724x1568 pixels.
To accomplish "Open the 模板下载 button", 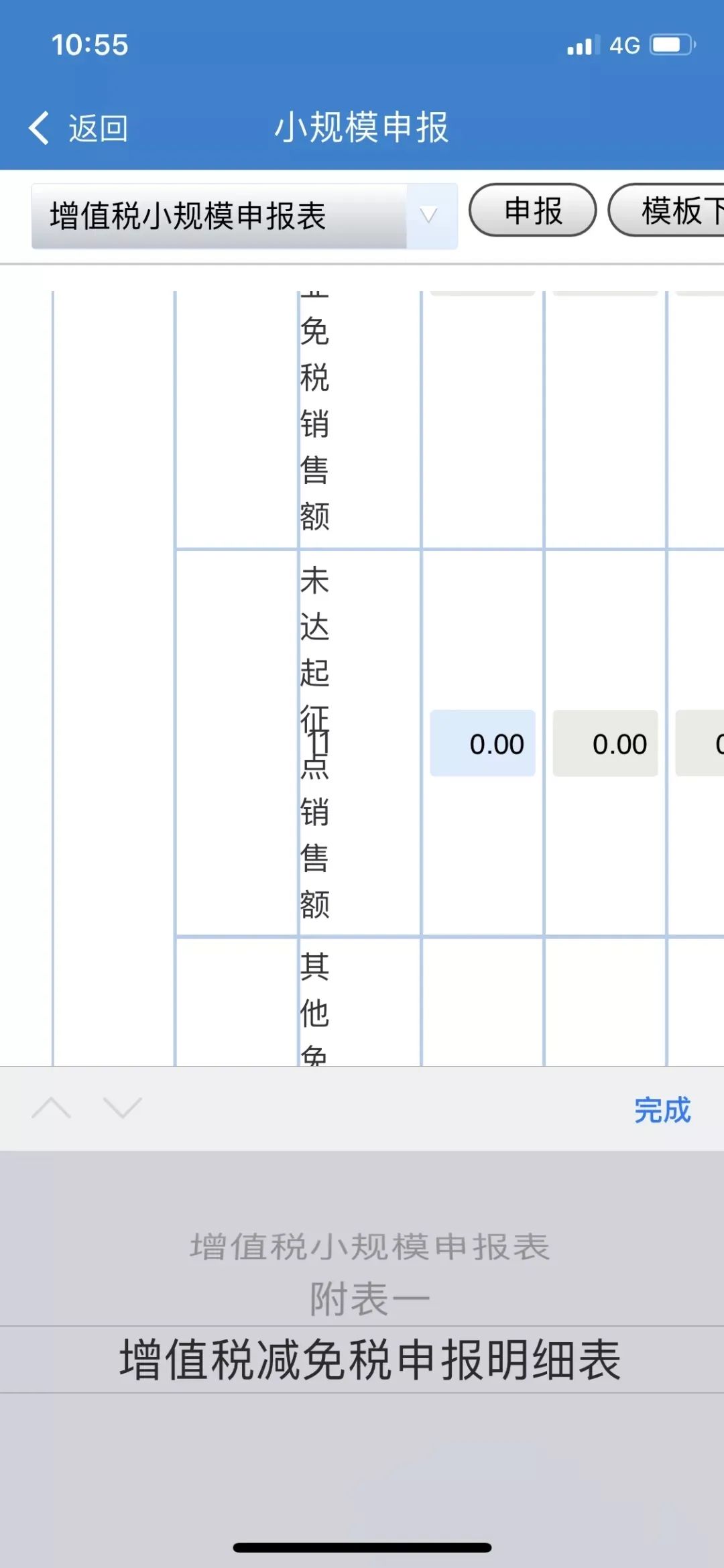I will [x=667, y=210].
